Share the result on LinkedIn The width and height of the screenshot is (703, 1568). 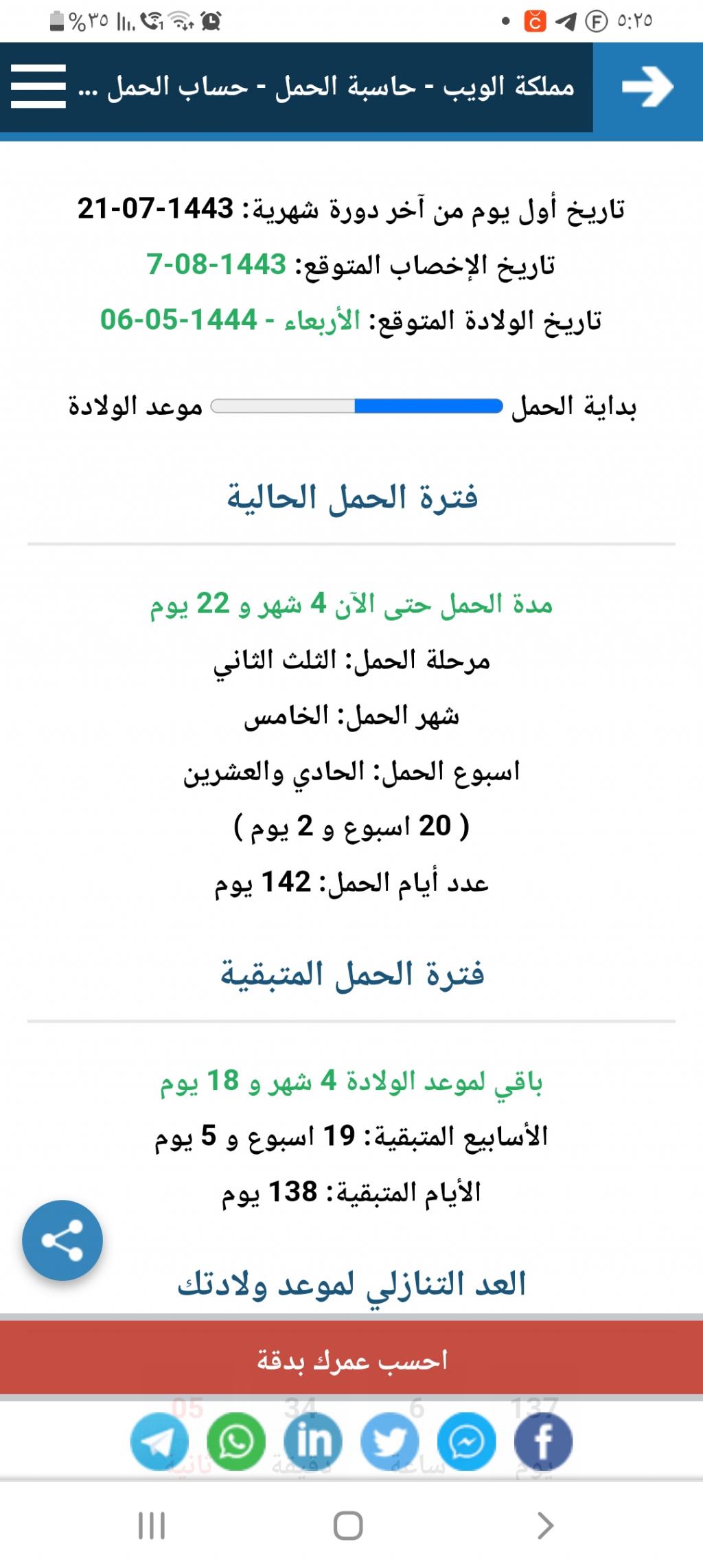click(x=313, y=1442)
